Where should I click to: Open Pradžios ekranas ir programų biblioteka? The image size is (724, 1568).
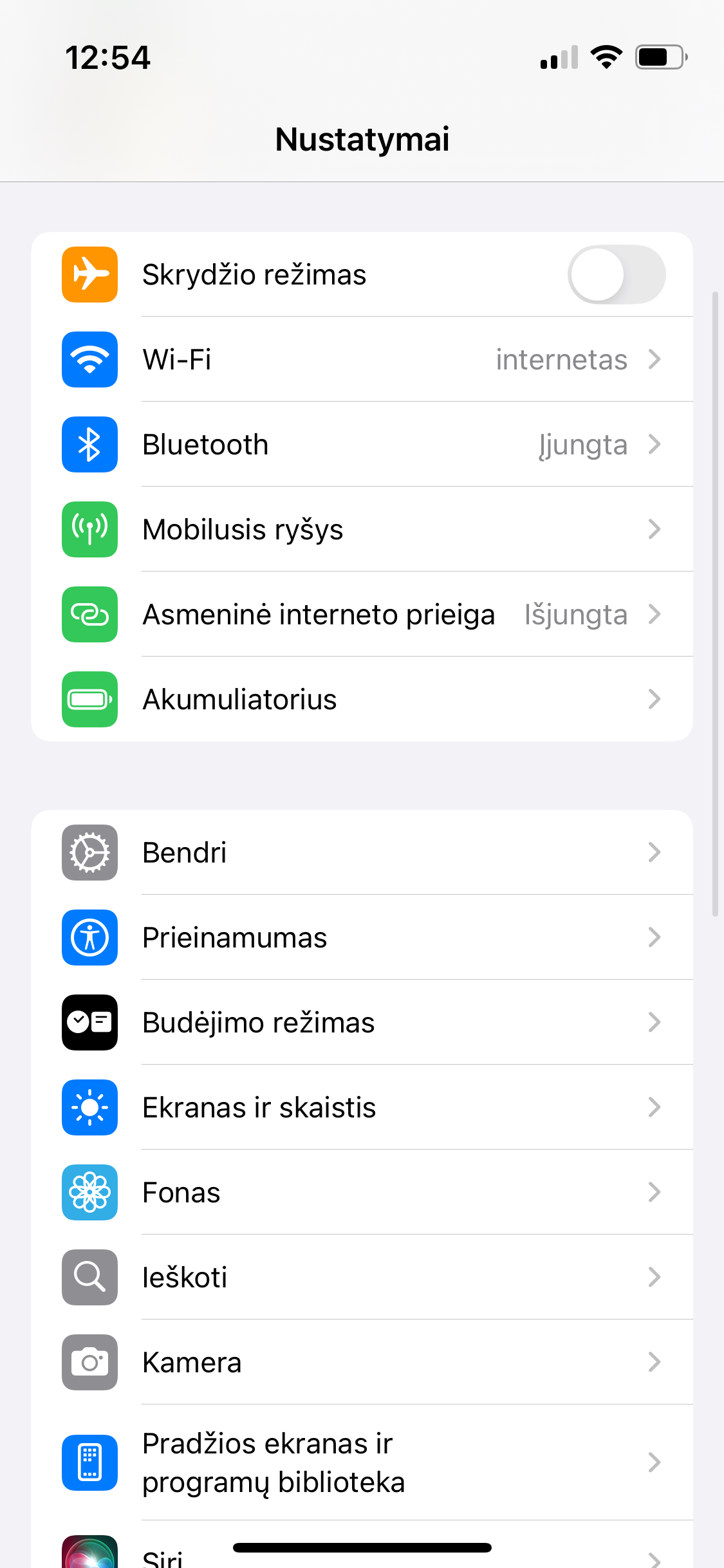tap(362, 1462)
